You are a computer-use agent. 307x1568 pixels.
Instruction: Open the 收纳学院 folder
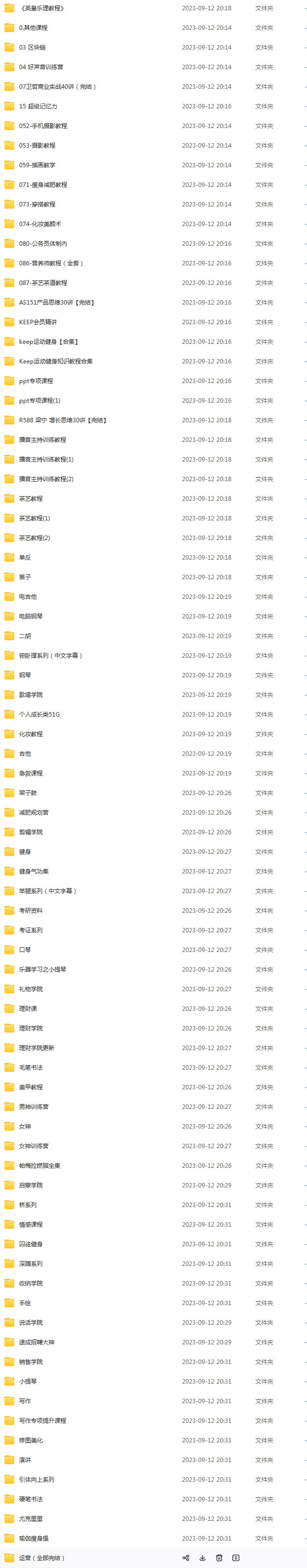[31, 1283]
